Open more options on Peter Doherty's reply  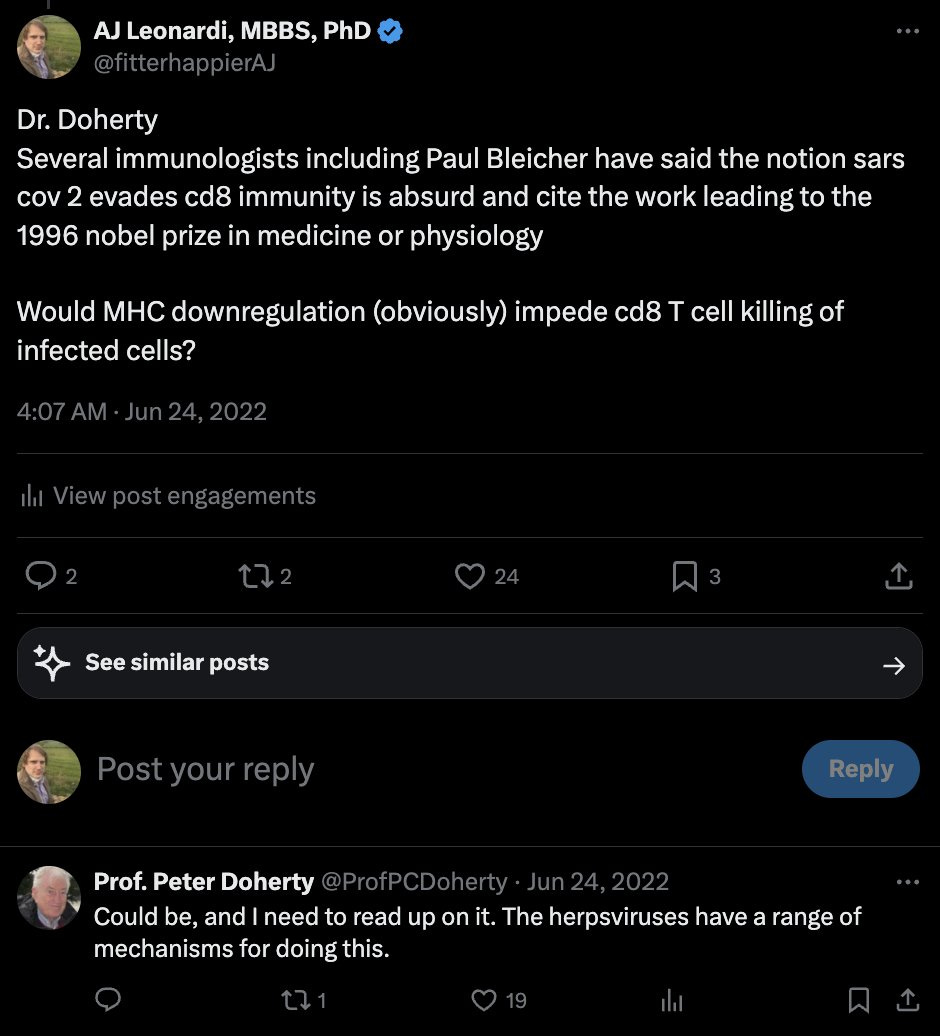907,882
